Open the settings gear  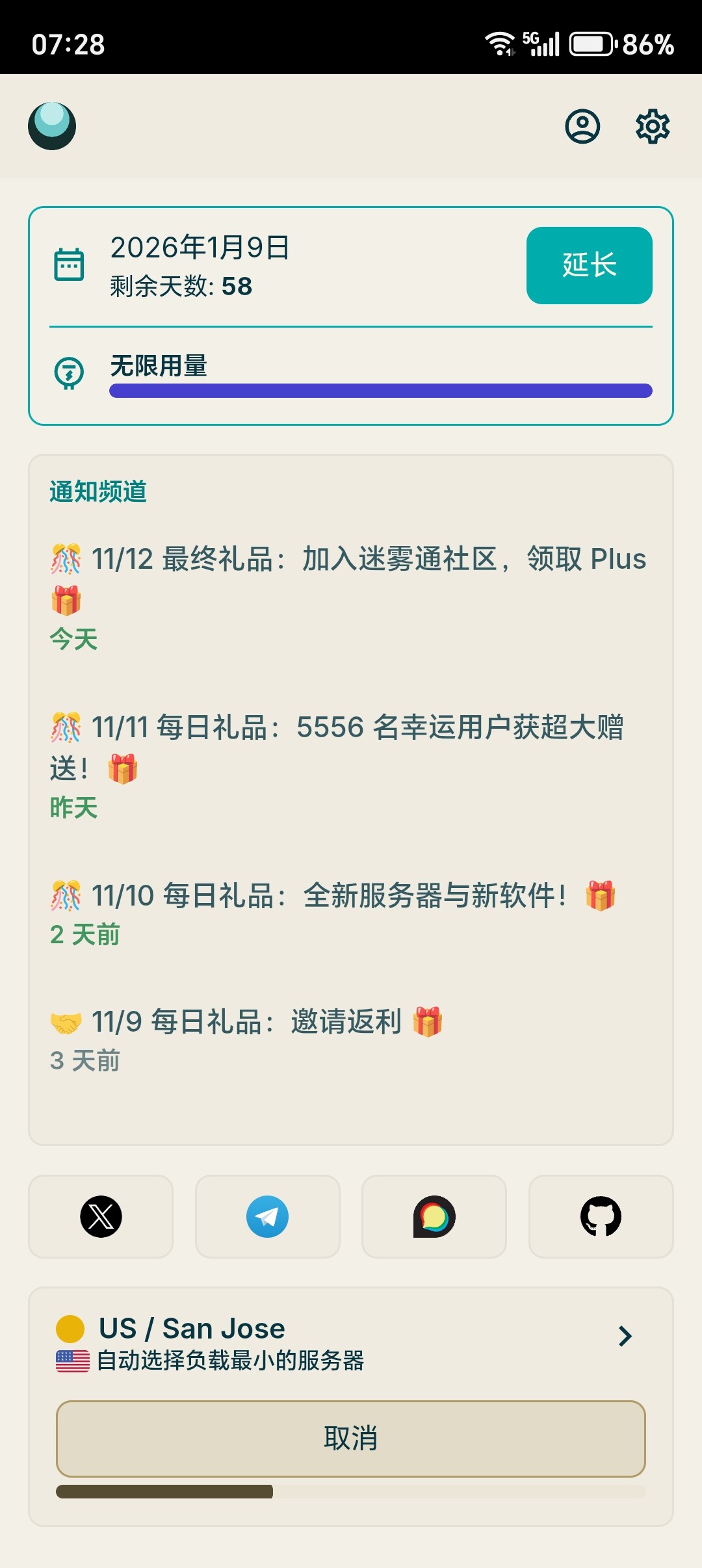click(652, 126)
